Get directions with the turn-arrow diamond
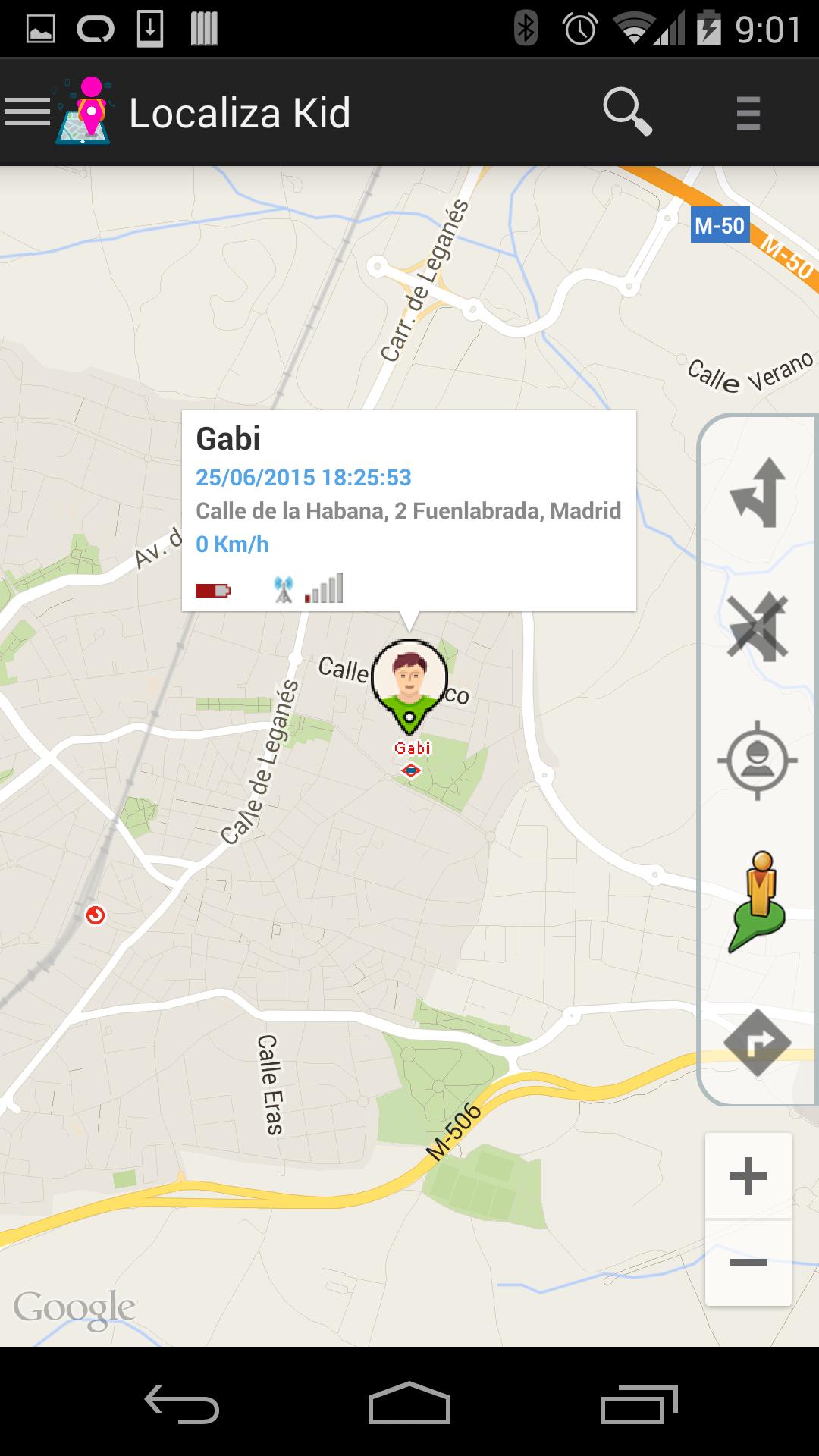The height and width of the screenshot is (1456, 819). tap(756, 1042)
